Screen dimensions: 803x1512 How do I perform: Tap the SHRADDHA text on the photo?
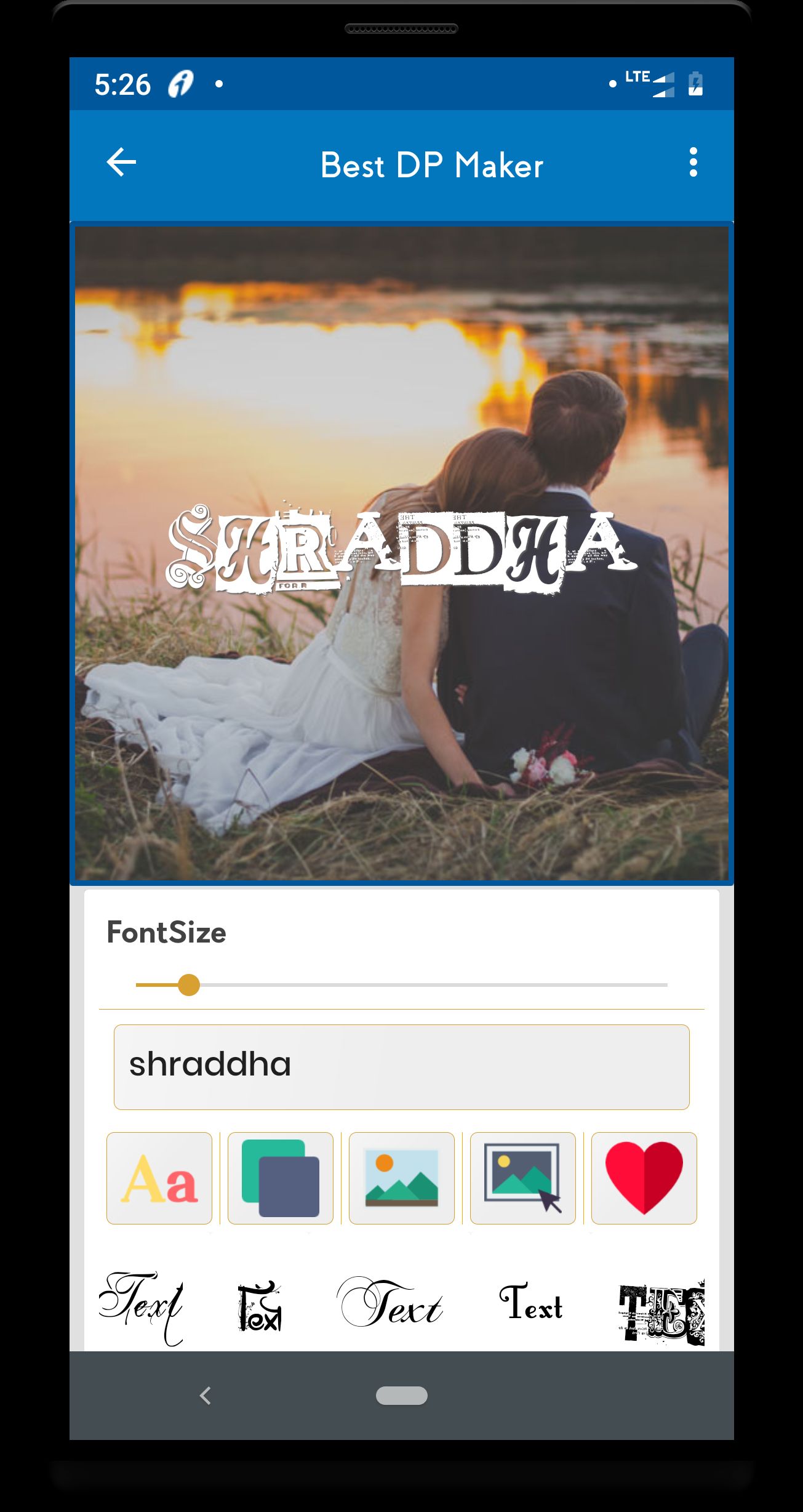401,550
